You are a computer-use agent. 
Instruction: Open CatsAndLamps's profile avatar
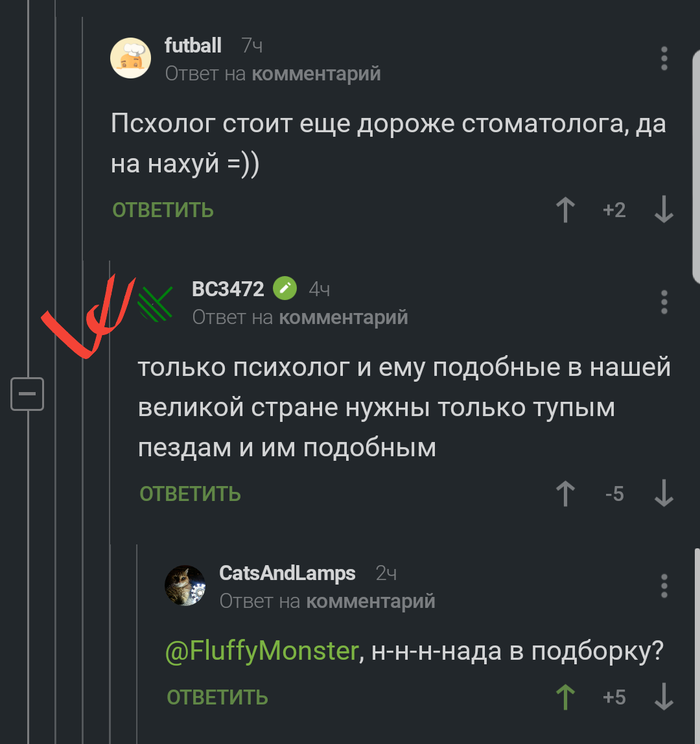[185, 586]
